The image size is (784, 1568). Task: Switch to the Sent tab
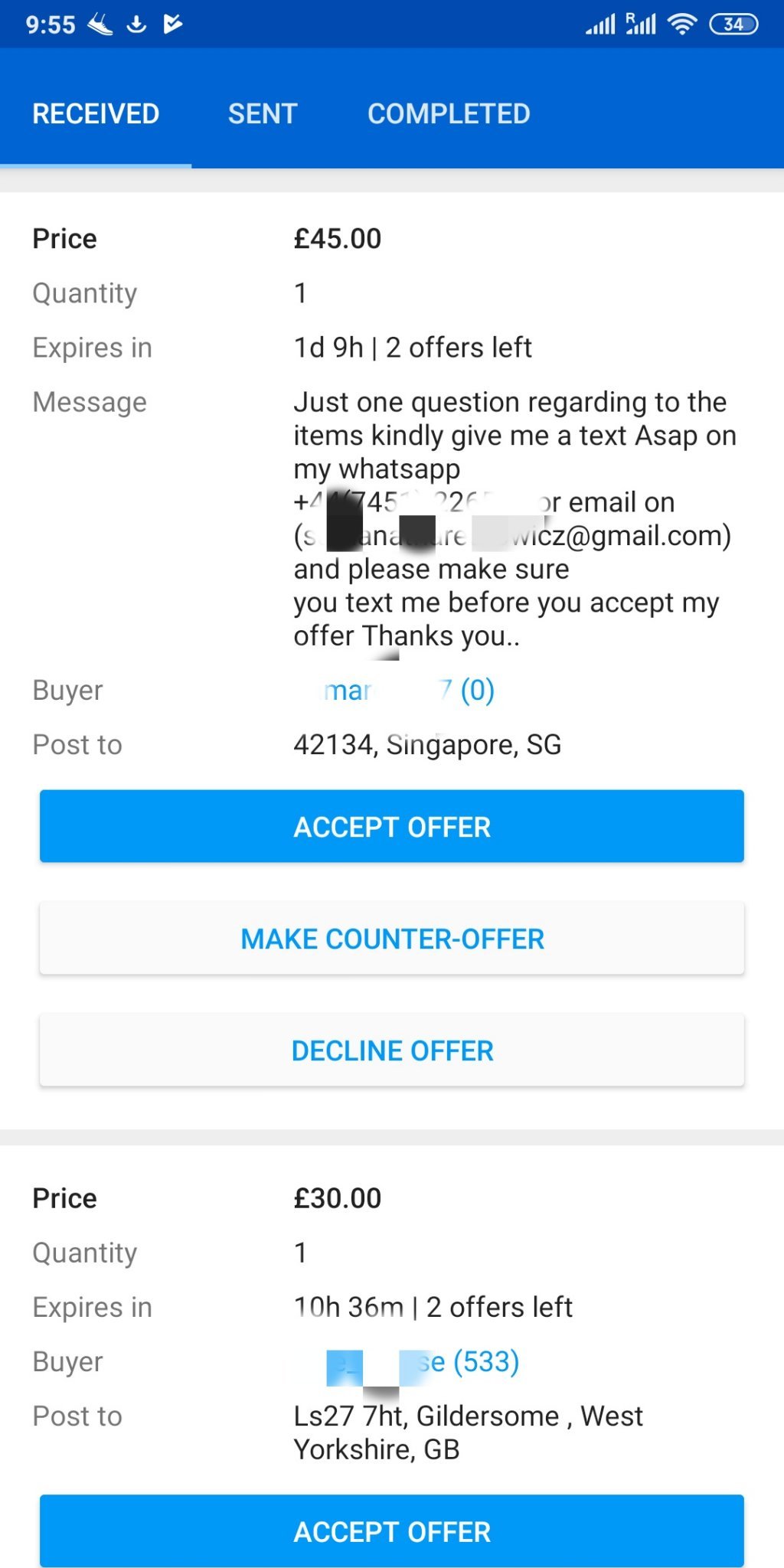pos(262,113)
